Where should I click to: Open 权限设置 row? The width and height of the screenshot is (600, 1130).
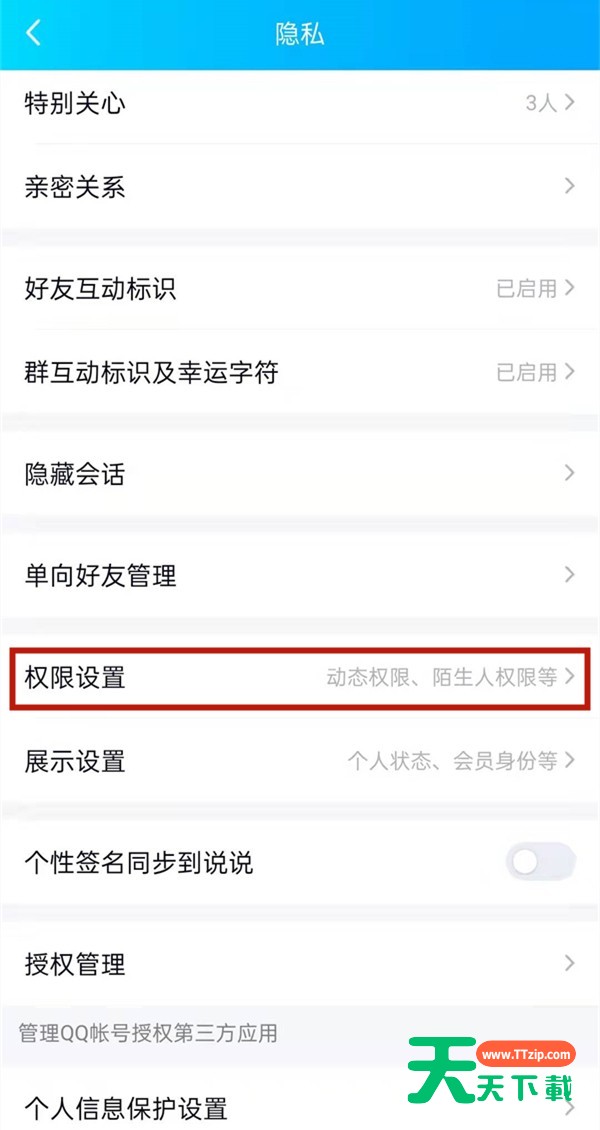coord(300,678)
